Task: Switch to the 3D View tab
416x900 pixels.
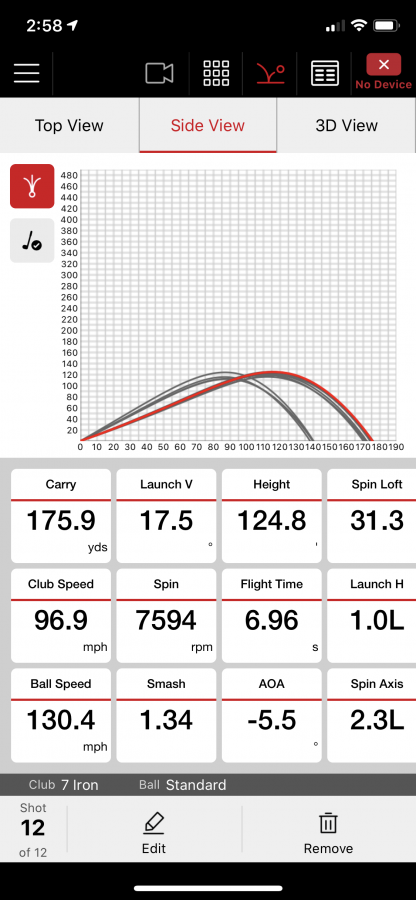Action: [x=347, y=126]
